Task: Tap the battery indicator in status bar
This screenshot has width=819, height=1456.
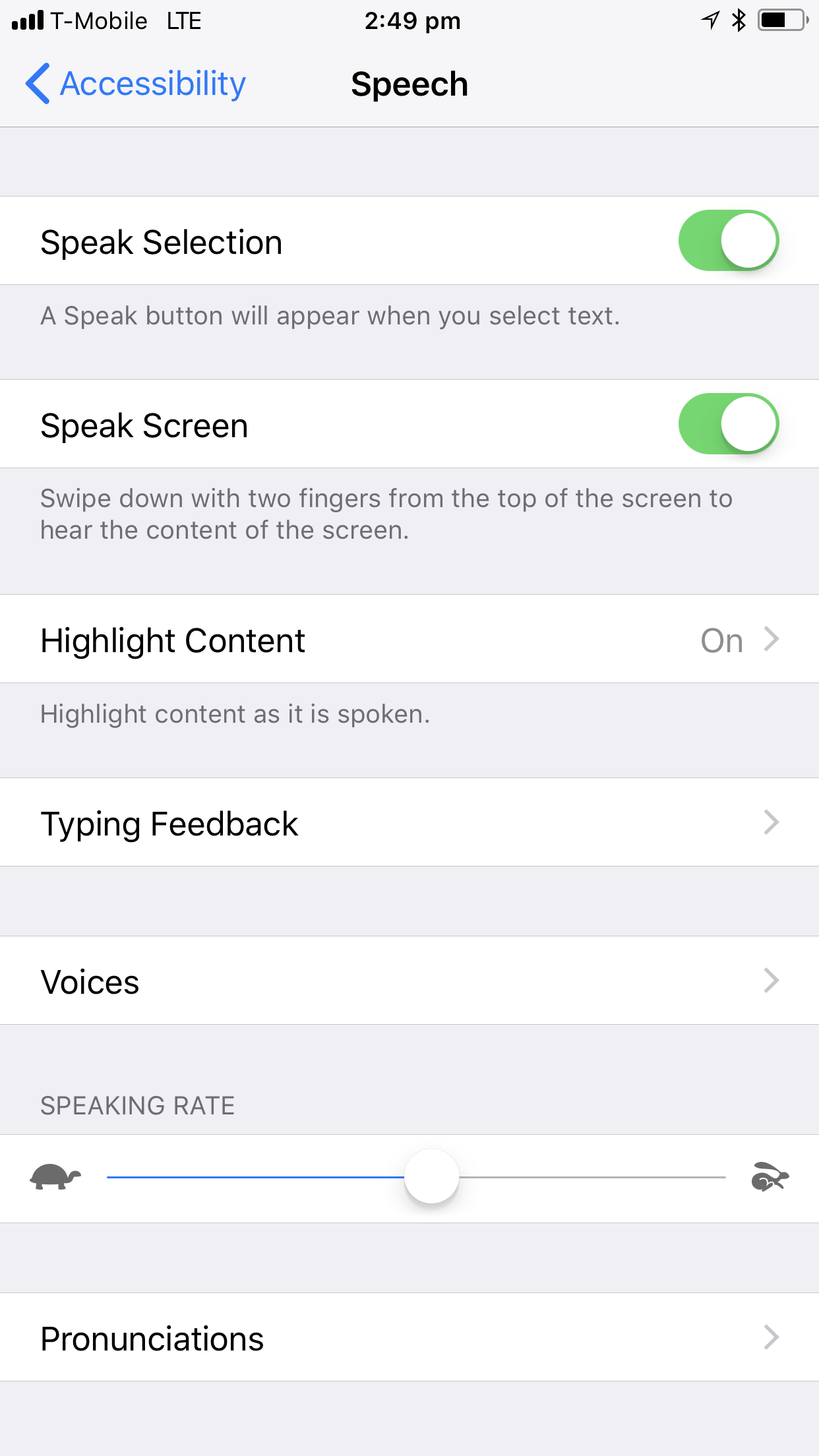Action: (781, 20)
